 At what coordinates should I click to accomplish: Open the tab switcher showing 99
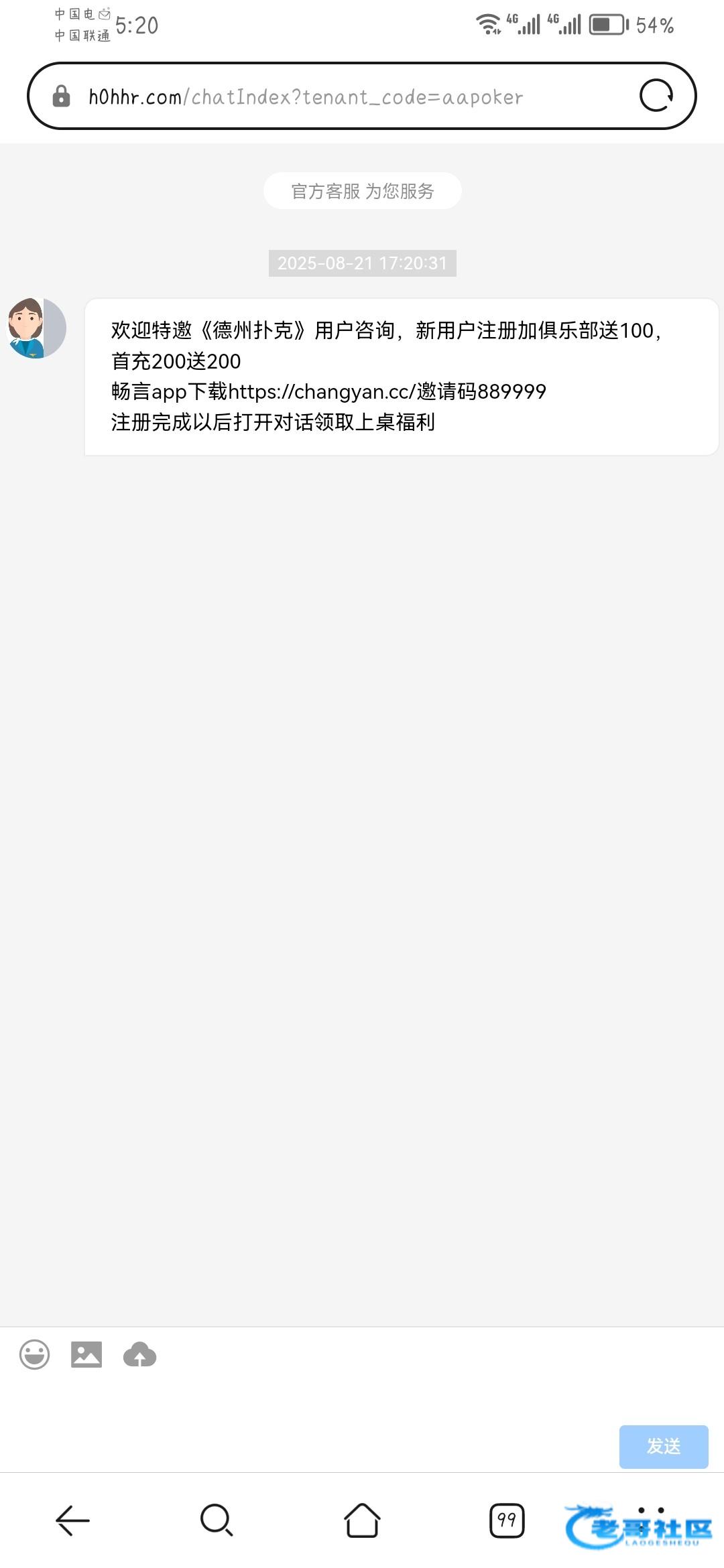[507, 1520]
